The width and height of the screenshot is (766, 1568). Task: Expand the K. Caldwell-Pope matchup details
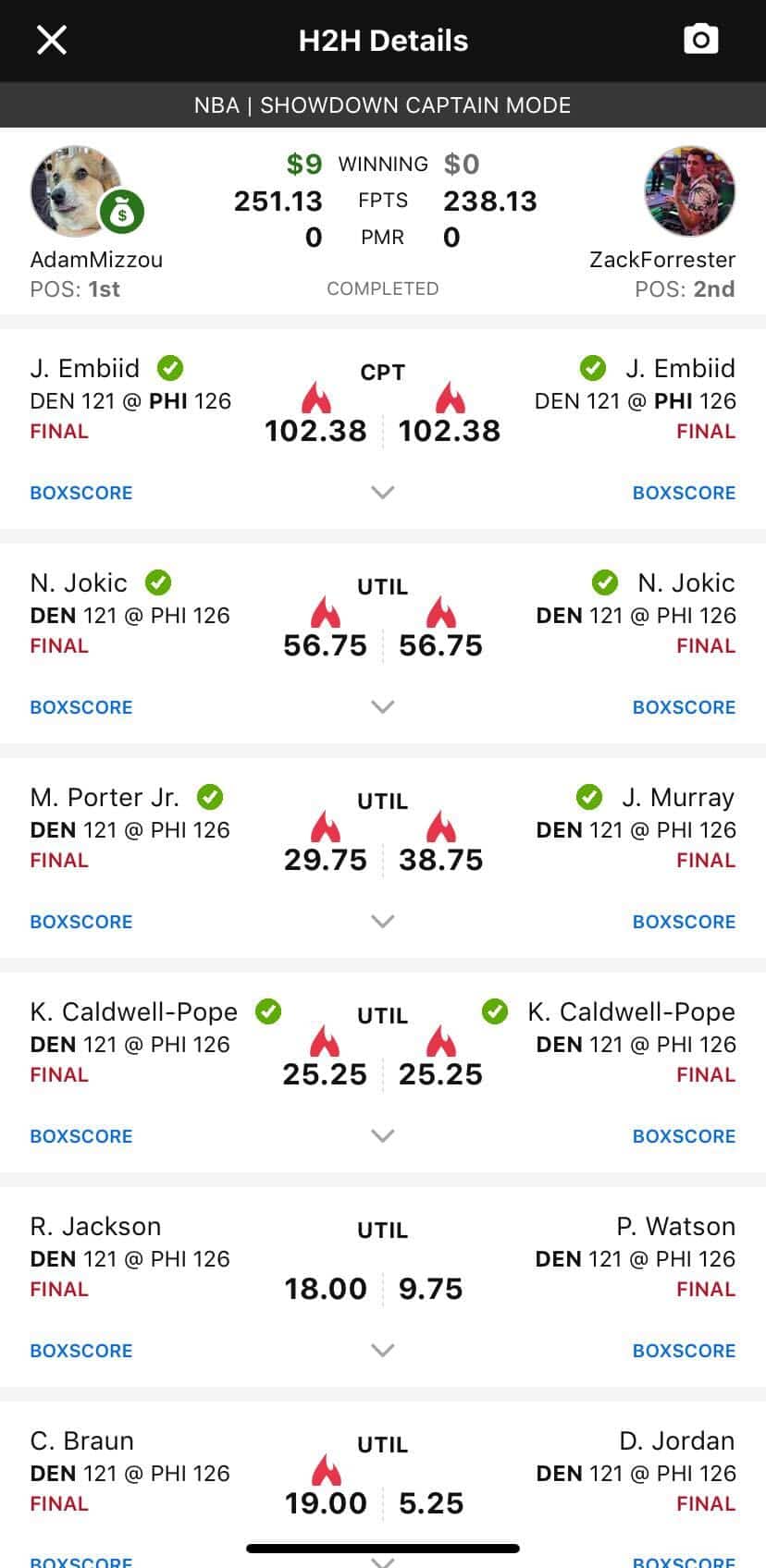click(x=383, y=1135)
